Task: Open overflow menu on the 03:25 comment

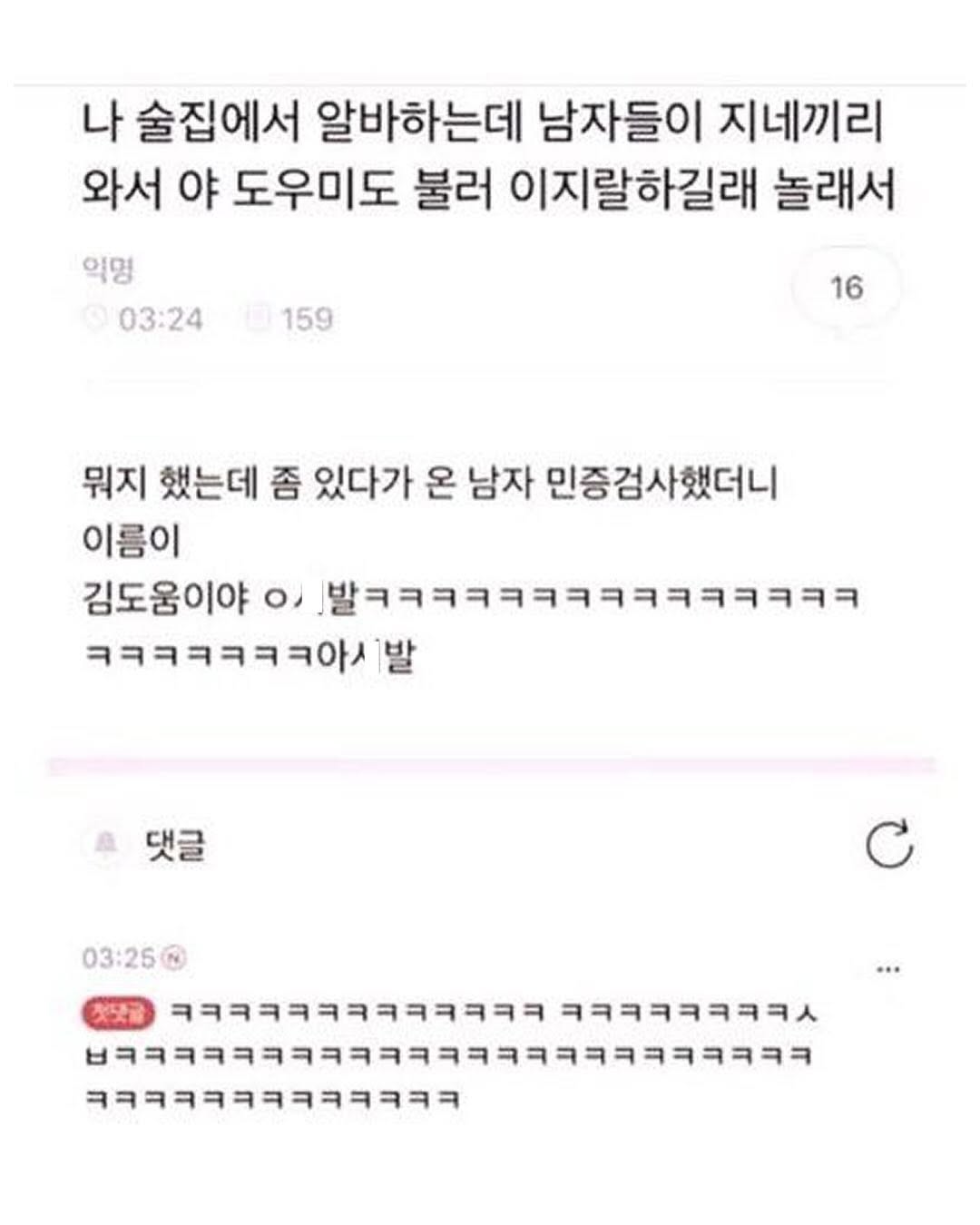Action: coord(888,969)
